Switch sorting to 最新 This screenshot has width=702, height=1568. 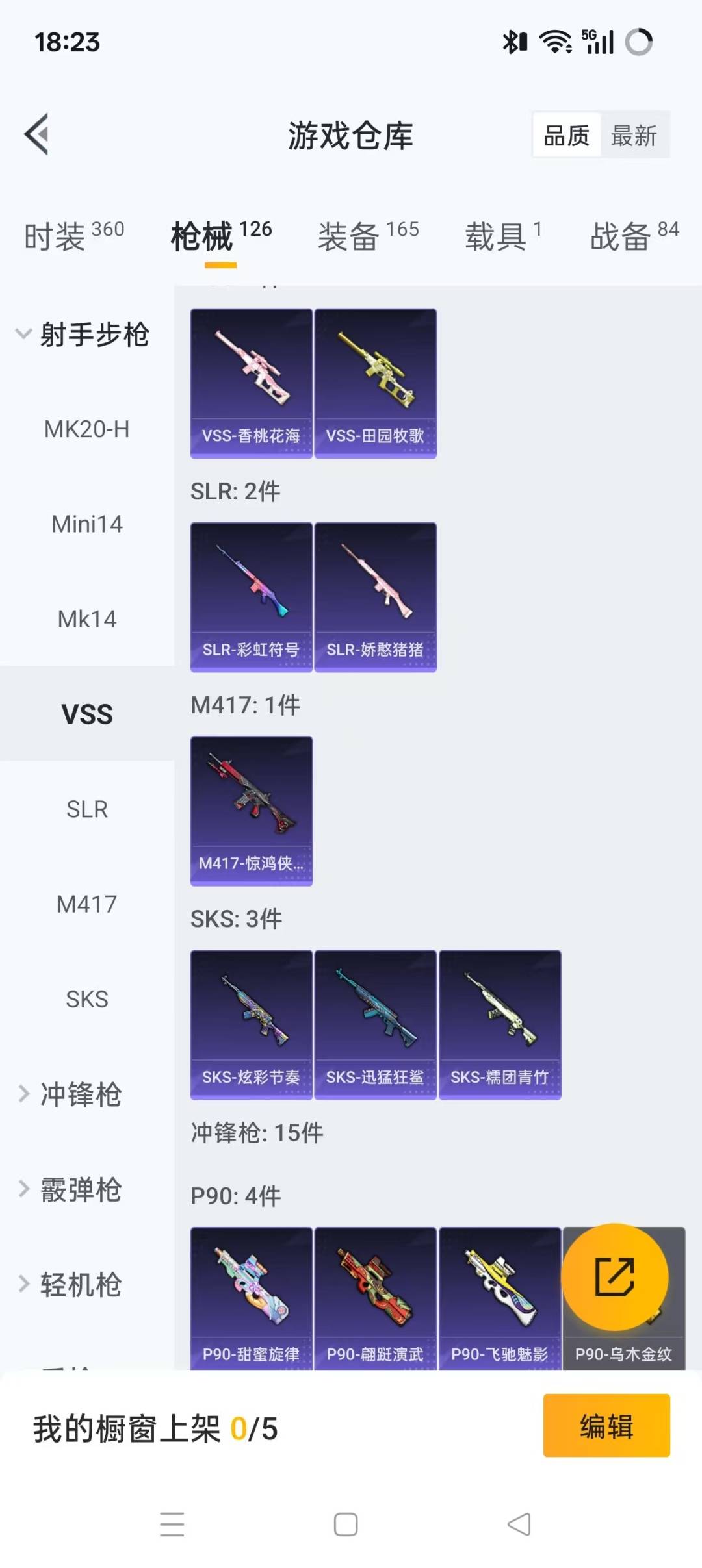(635, 134)
